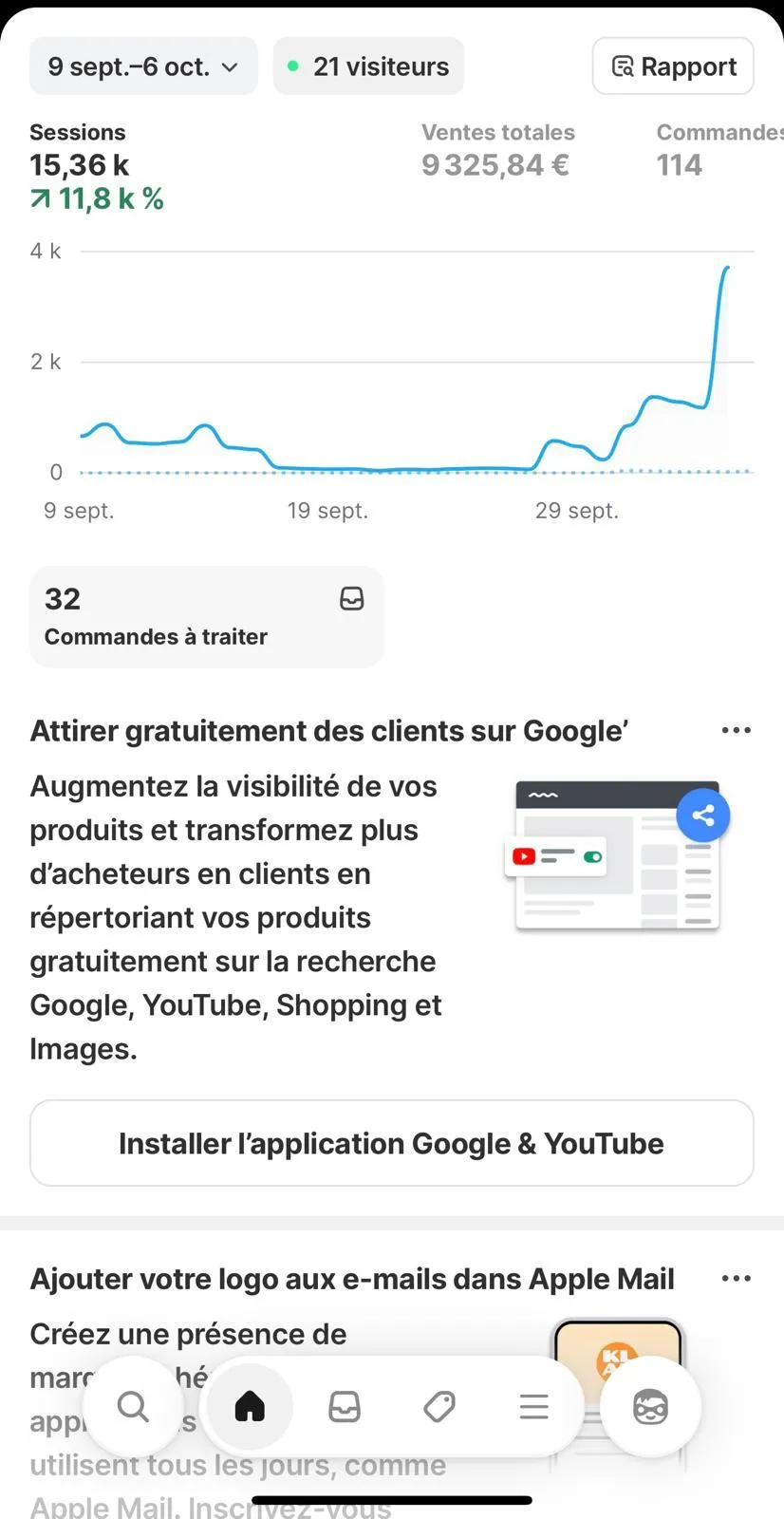Open the assistant face icon
Screen dimensions: 784x1519
pyautogui.click(x=650, y=1406)
